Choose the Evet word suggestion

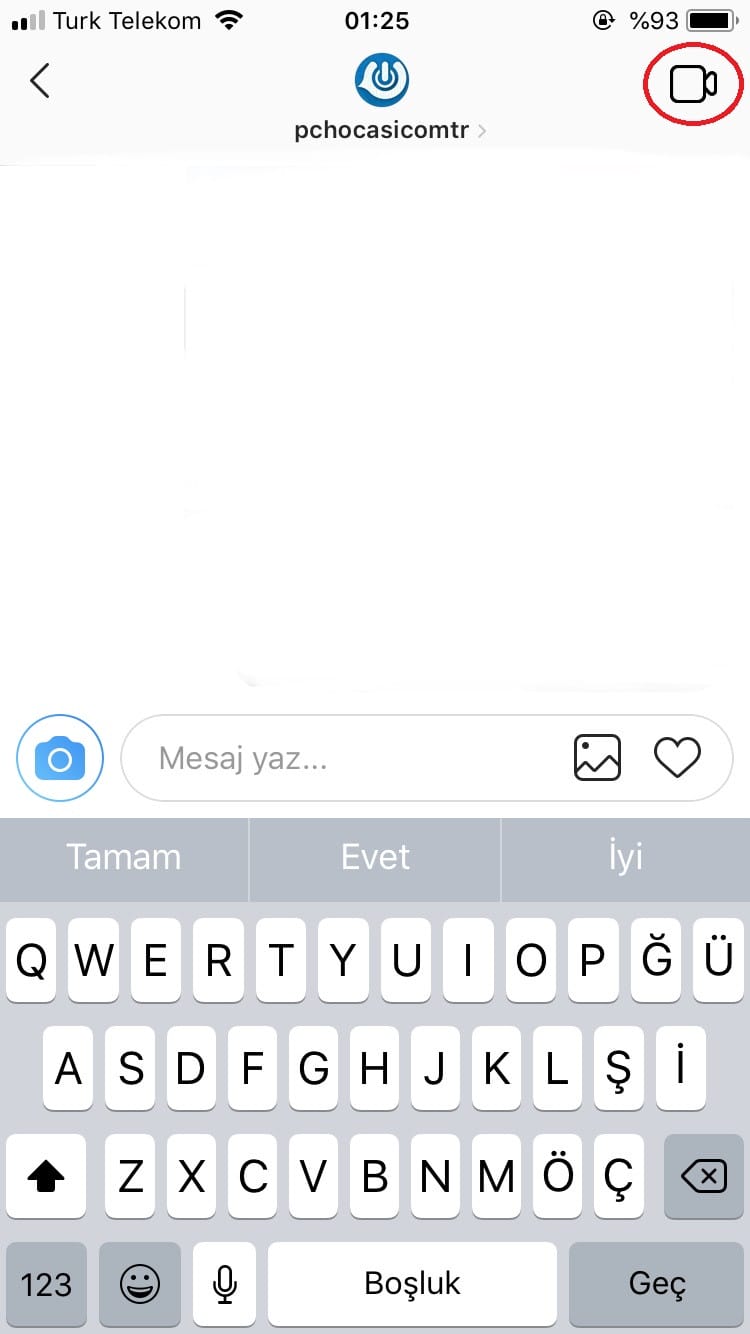click(375, 858)
